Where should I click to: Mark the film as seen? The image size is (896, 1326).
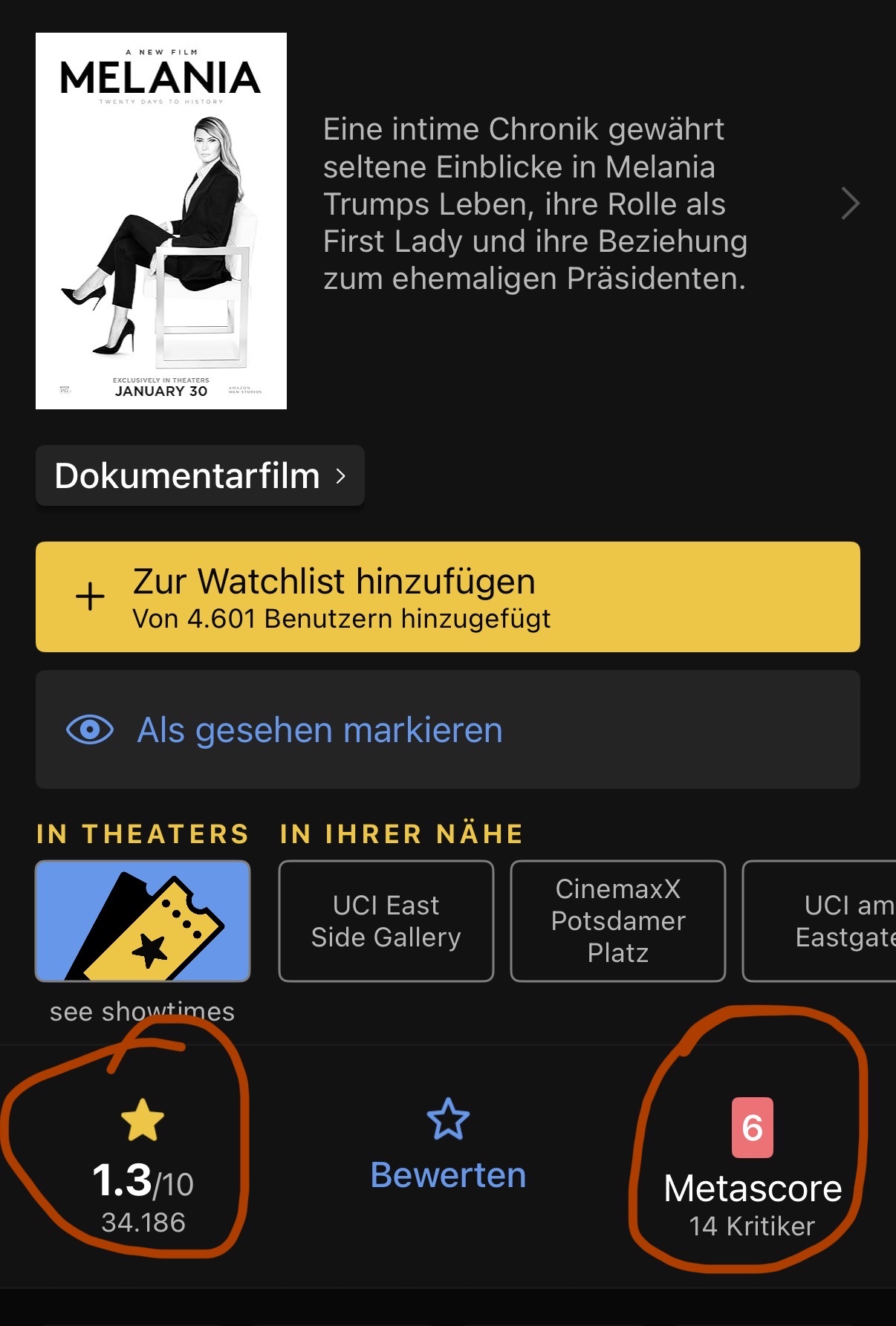coord(447,729)
